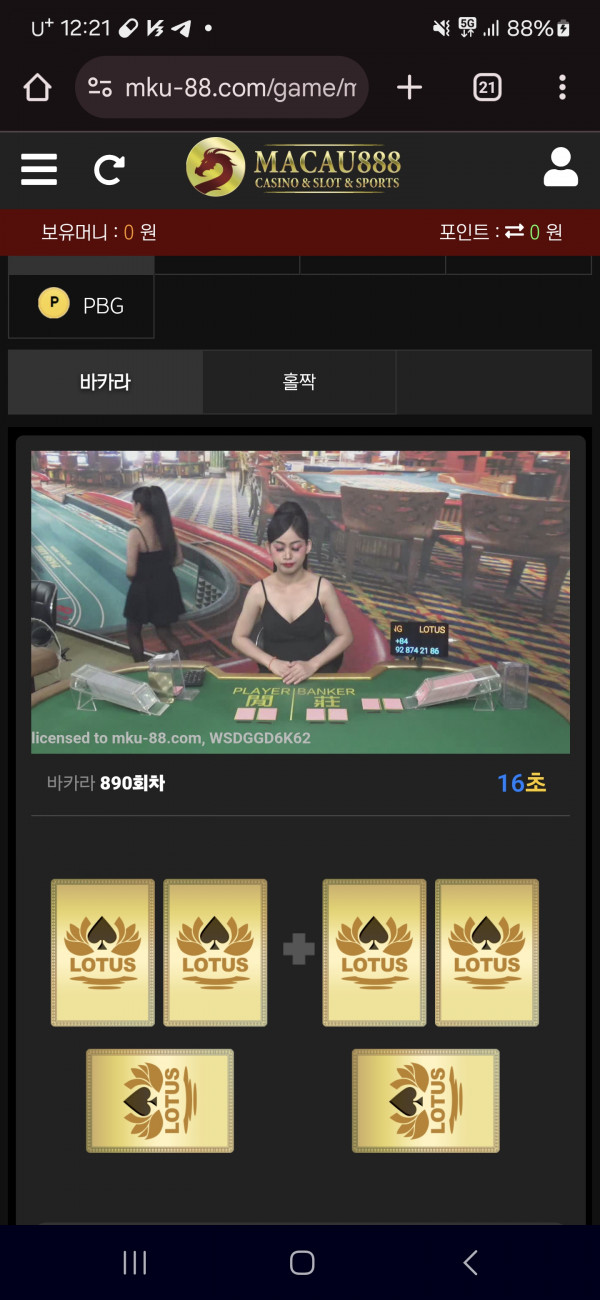
Task: Select the PBG game provider
Action: 82,306
